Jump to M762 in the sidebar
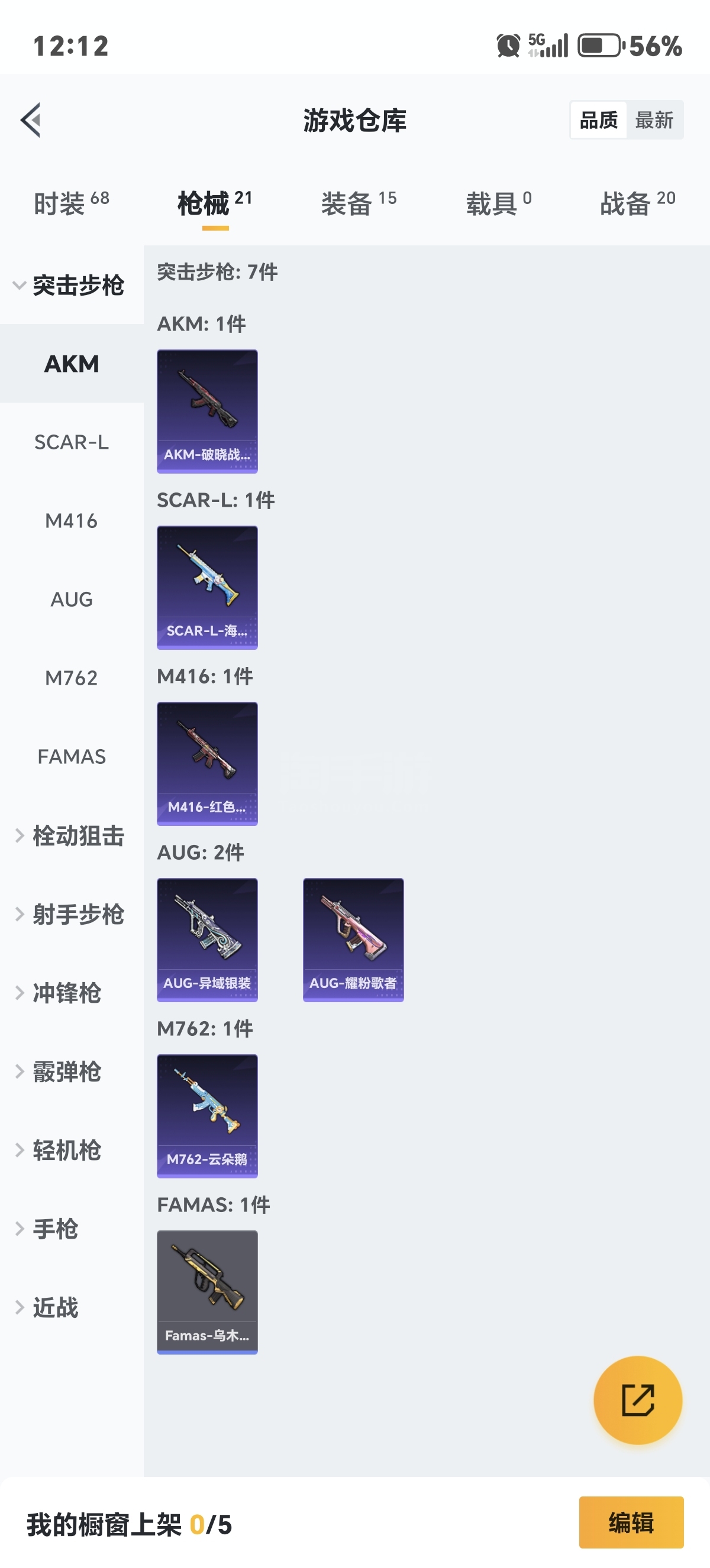This screenshot has width=710, height=1568. click(x=71, y=678)
